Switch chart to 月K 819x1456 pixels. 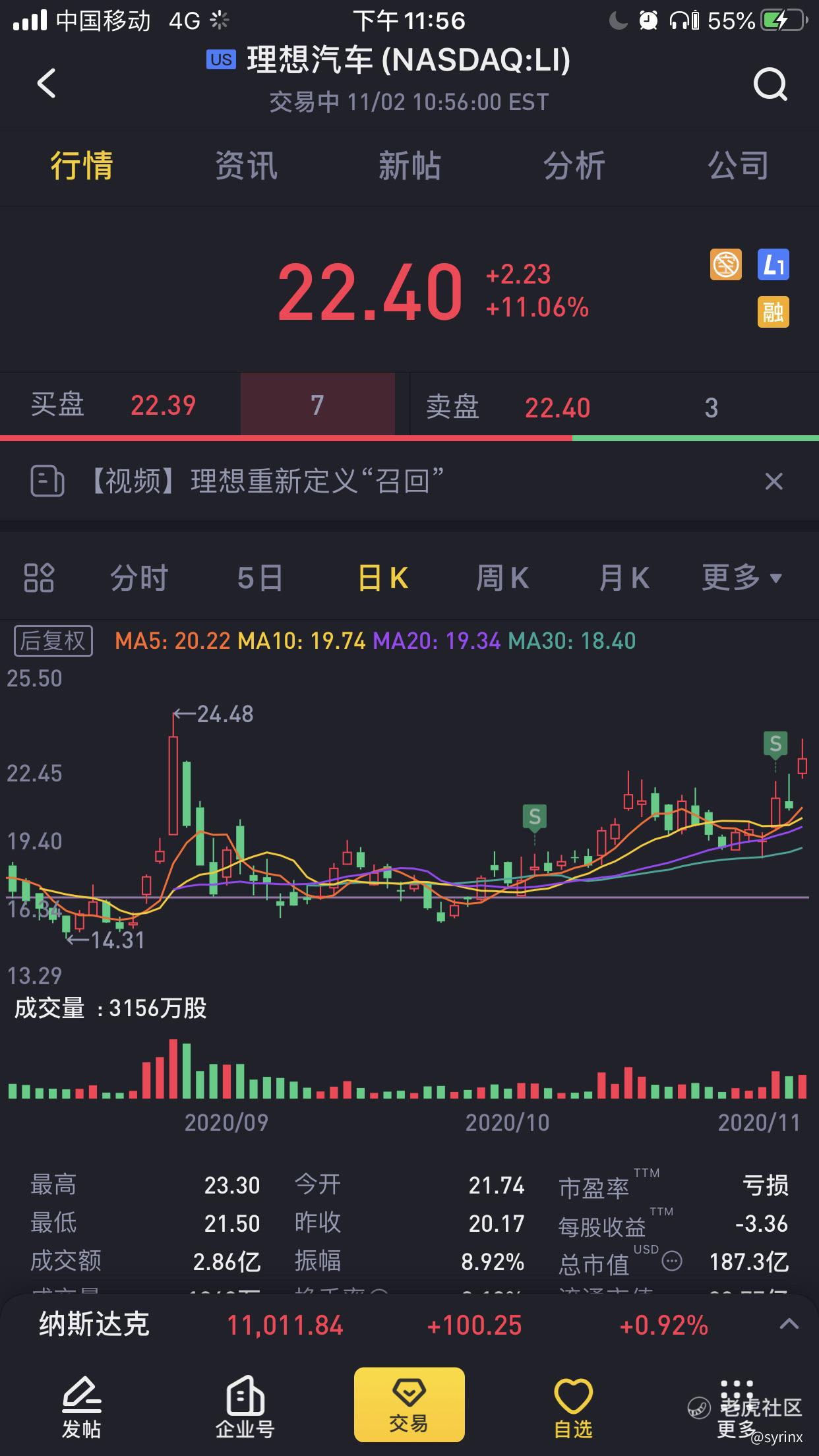pyautogui.click(x=624, y=578)
